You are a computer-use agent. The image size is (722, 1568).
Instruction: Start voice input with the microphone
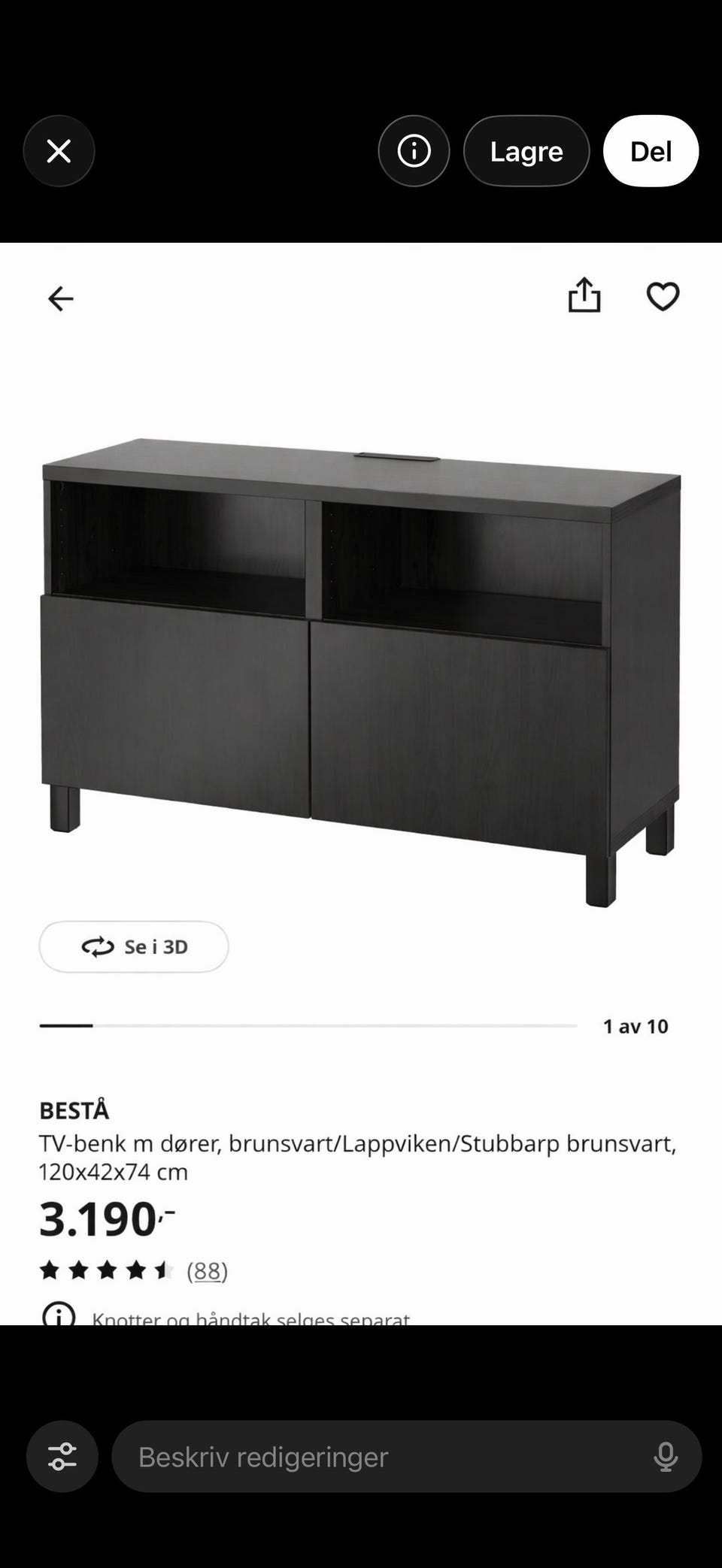coord(666,1456)
